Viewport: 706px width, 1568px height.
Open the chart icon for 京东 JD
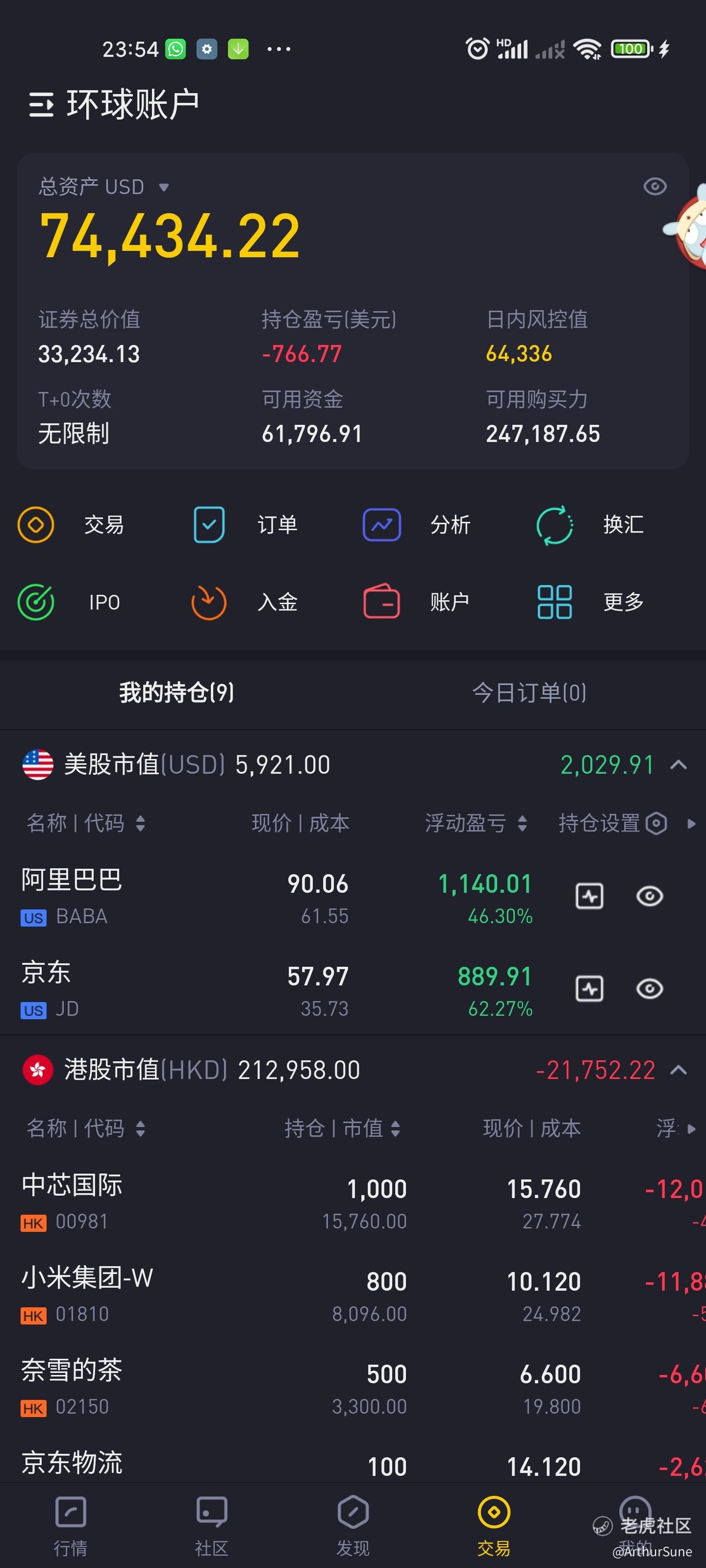point(590,988)
